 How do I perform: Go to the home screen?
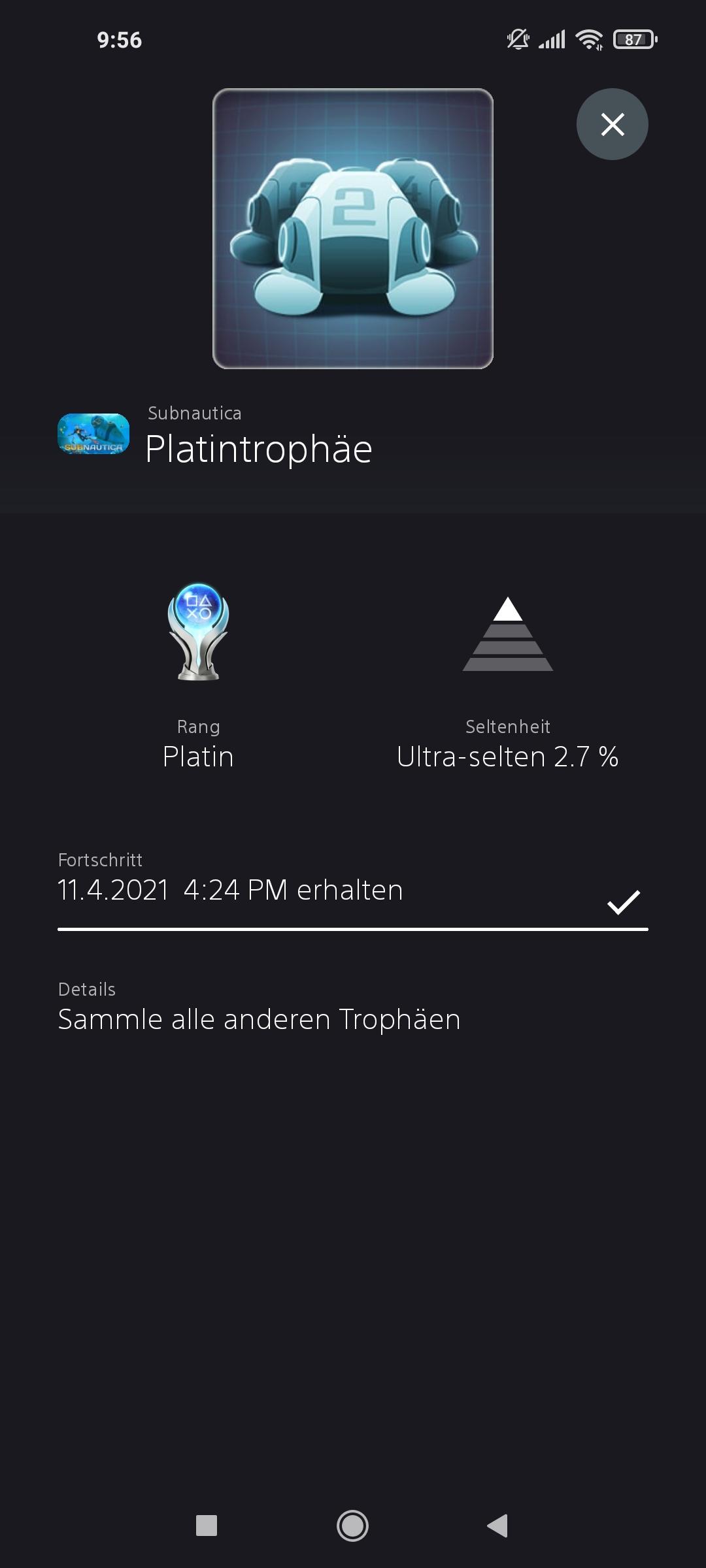coord(352,1526)
